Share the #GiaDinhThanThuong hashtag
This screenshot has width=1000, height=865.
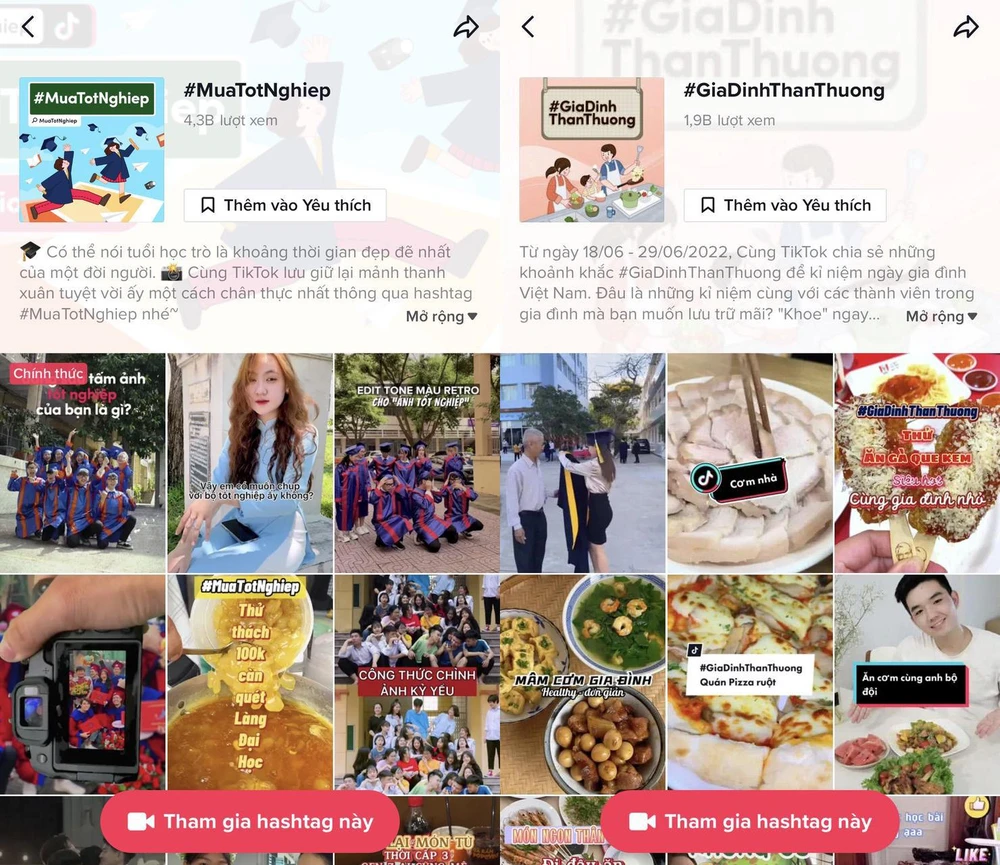point(966,27)
